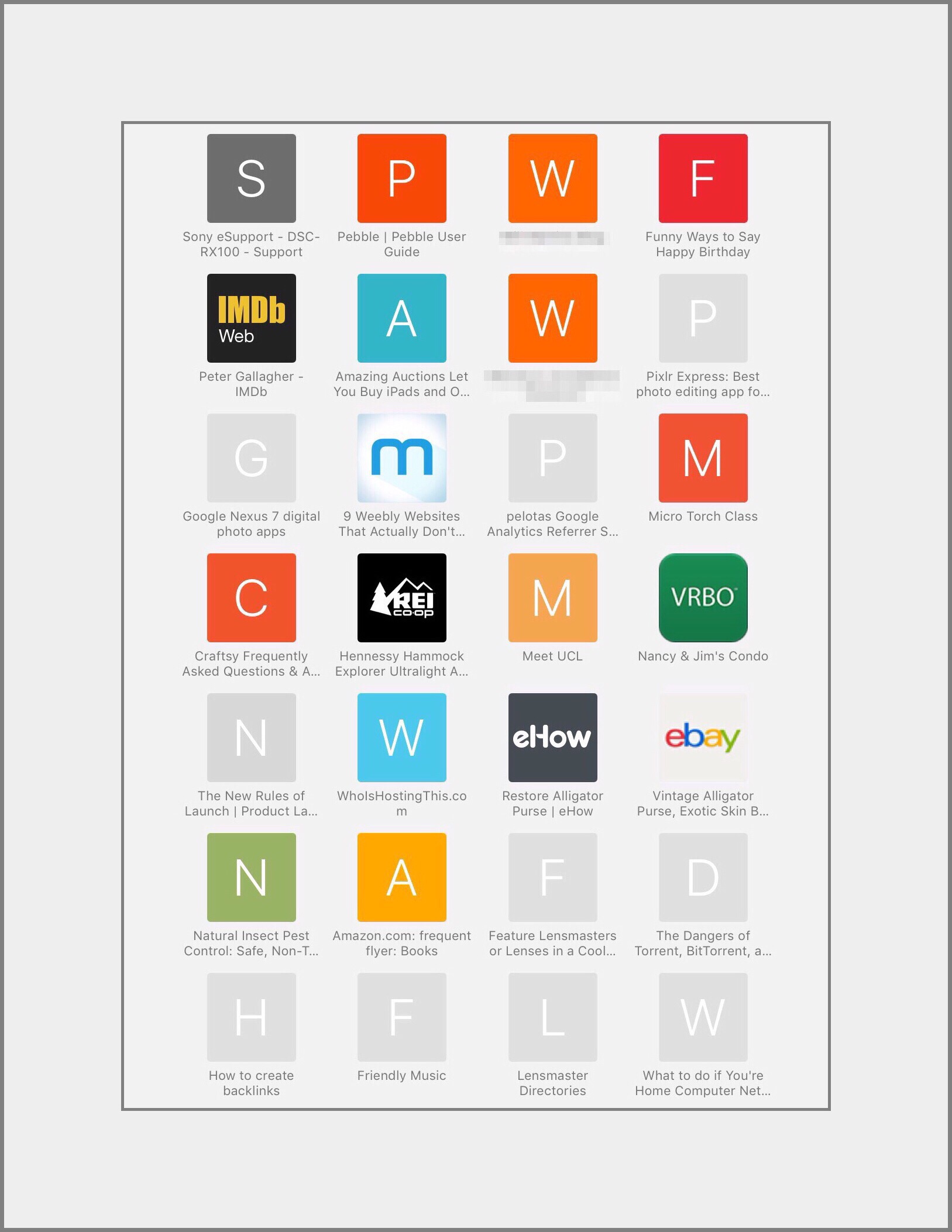Open the Vintage Alligator Purse eBay bookmark
This screenshot has width=952, height=1232.
pos(703,738)
